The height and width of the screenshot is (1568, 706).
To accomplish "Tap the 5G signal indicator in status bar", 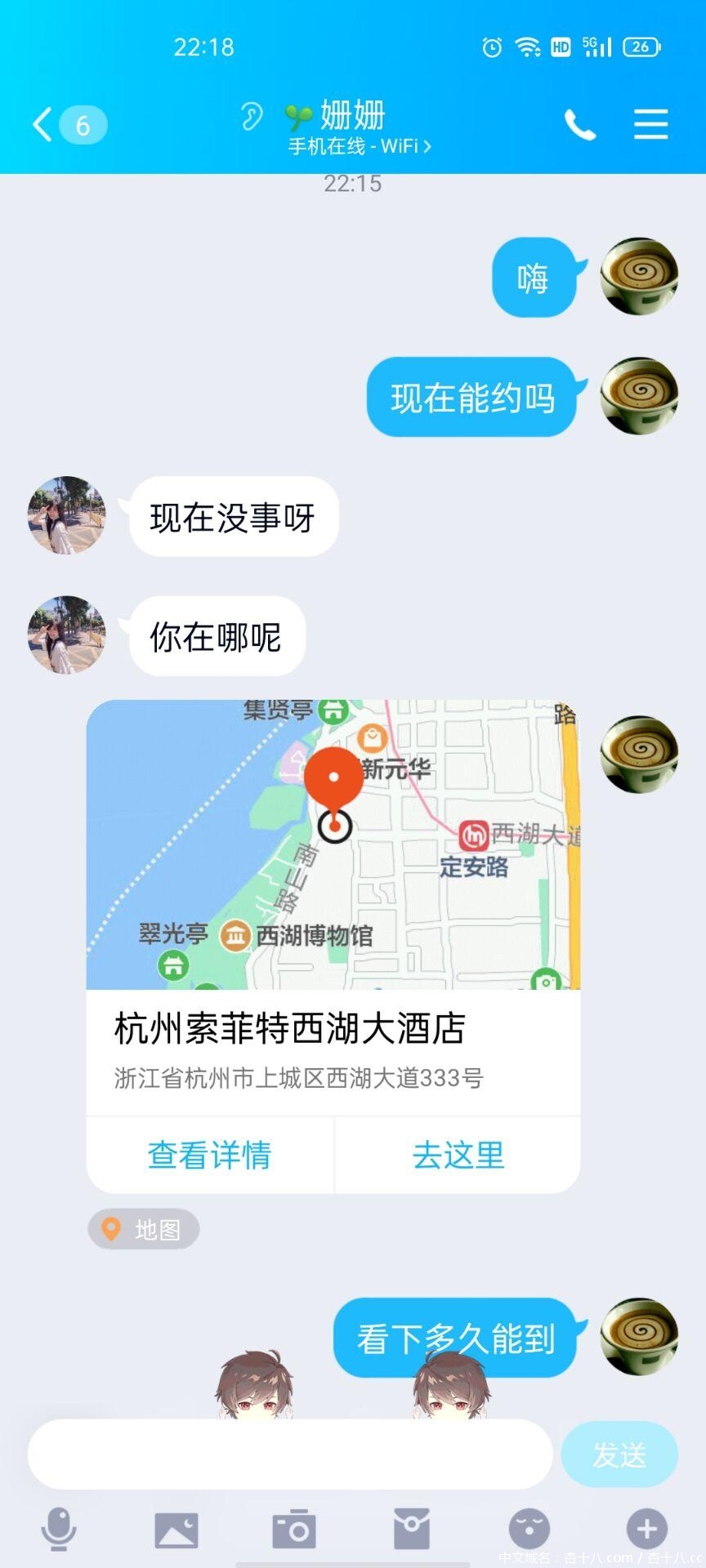I will pos(593,47).
